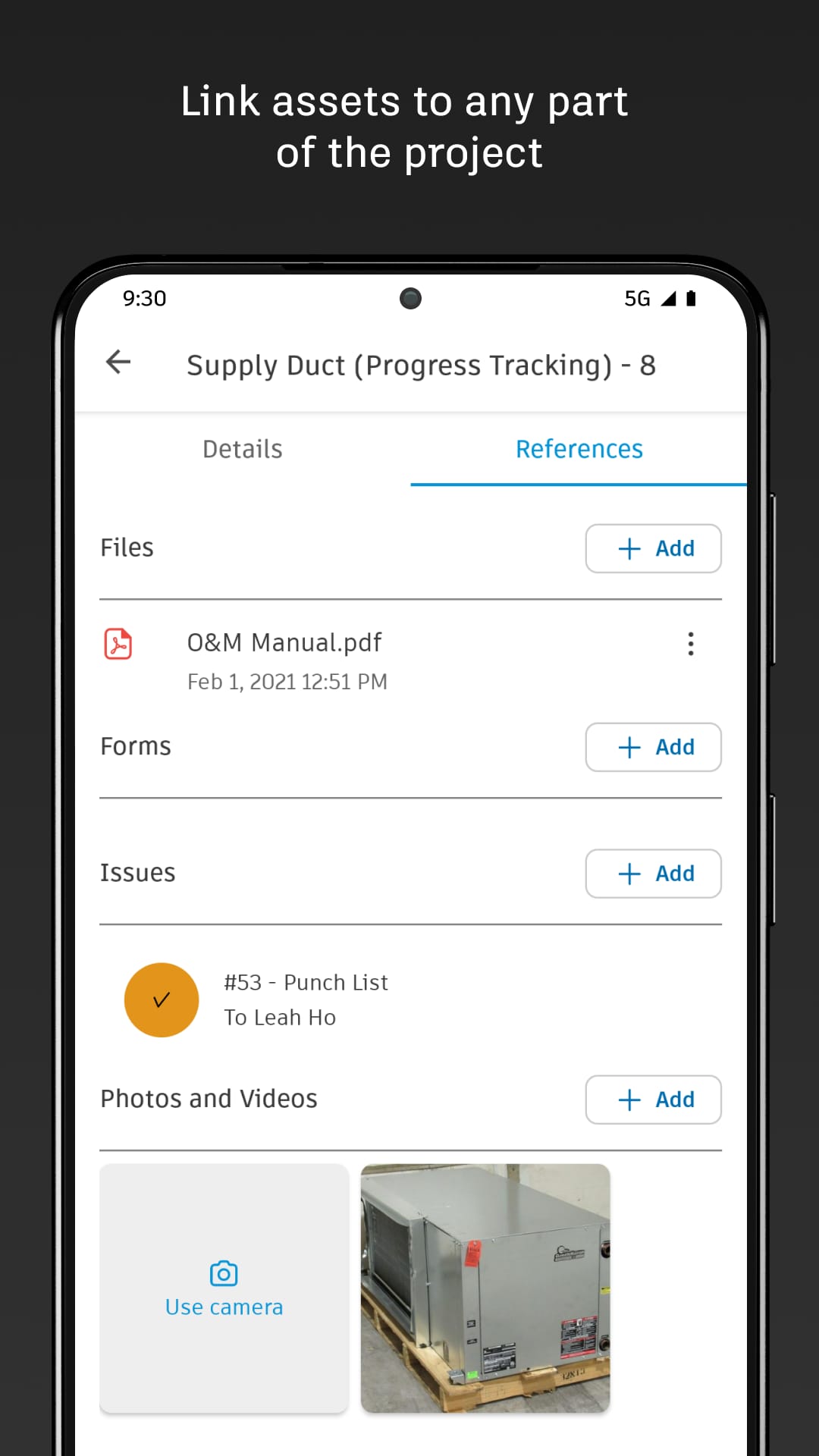Tap the camera icon under Use camera
Viewport: 819px width, 1456px height.
224,1272
